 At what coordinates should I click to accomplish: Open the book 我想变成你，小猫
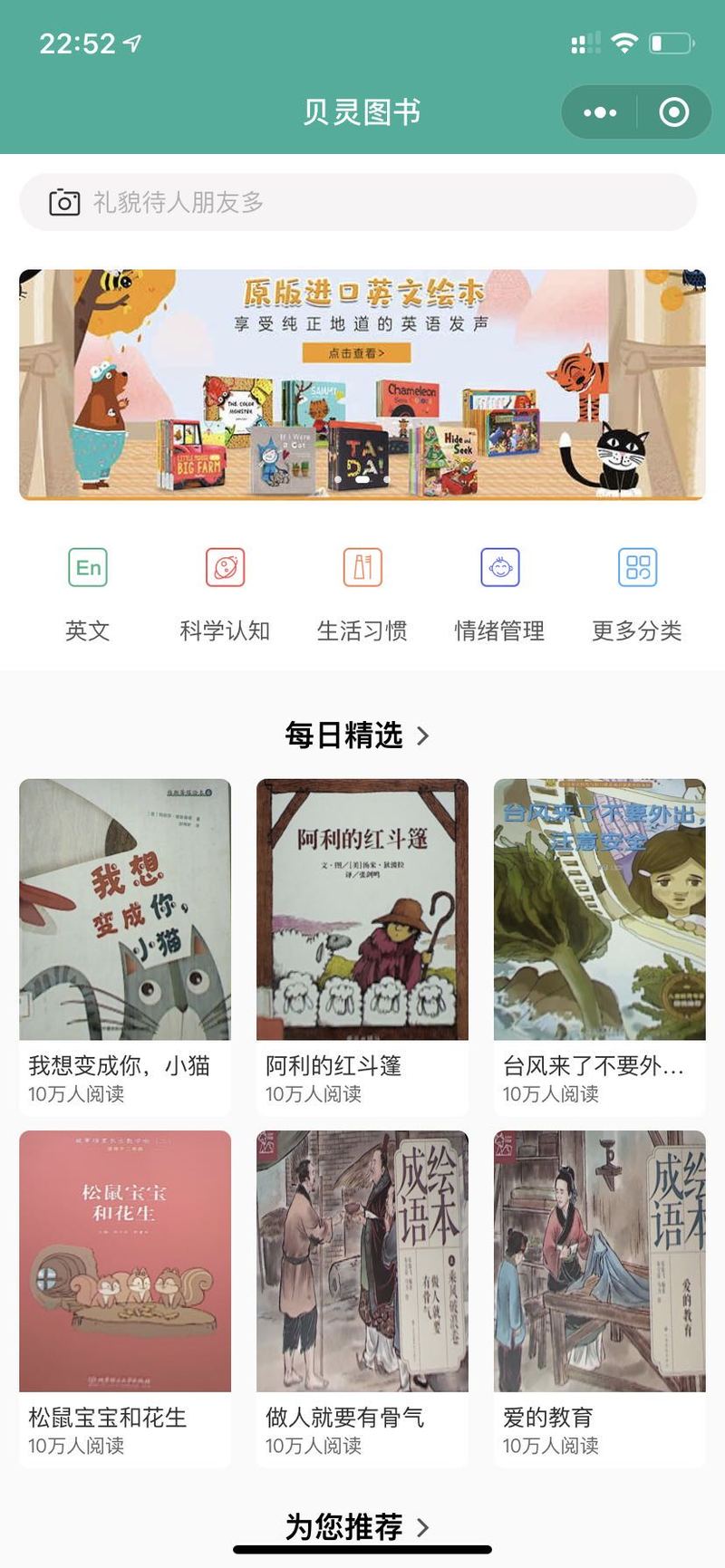[x=125, y=947]
